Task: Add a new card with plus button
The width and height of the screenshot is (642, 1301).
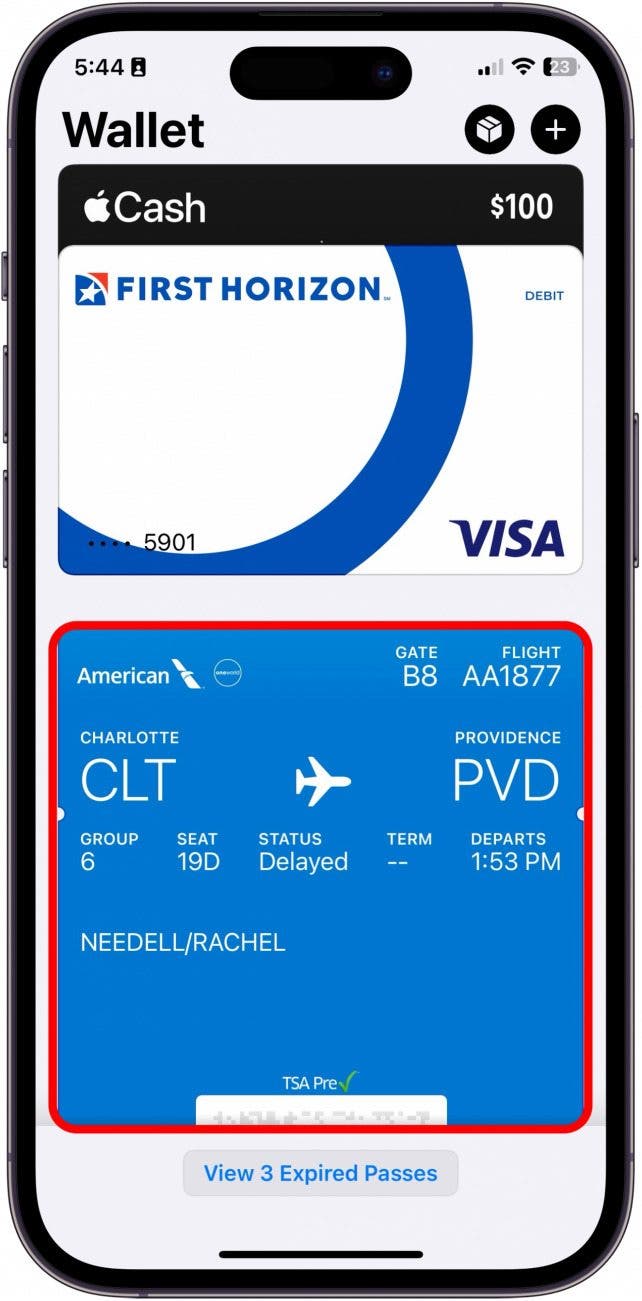Action: coord(555,129)
